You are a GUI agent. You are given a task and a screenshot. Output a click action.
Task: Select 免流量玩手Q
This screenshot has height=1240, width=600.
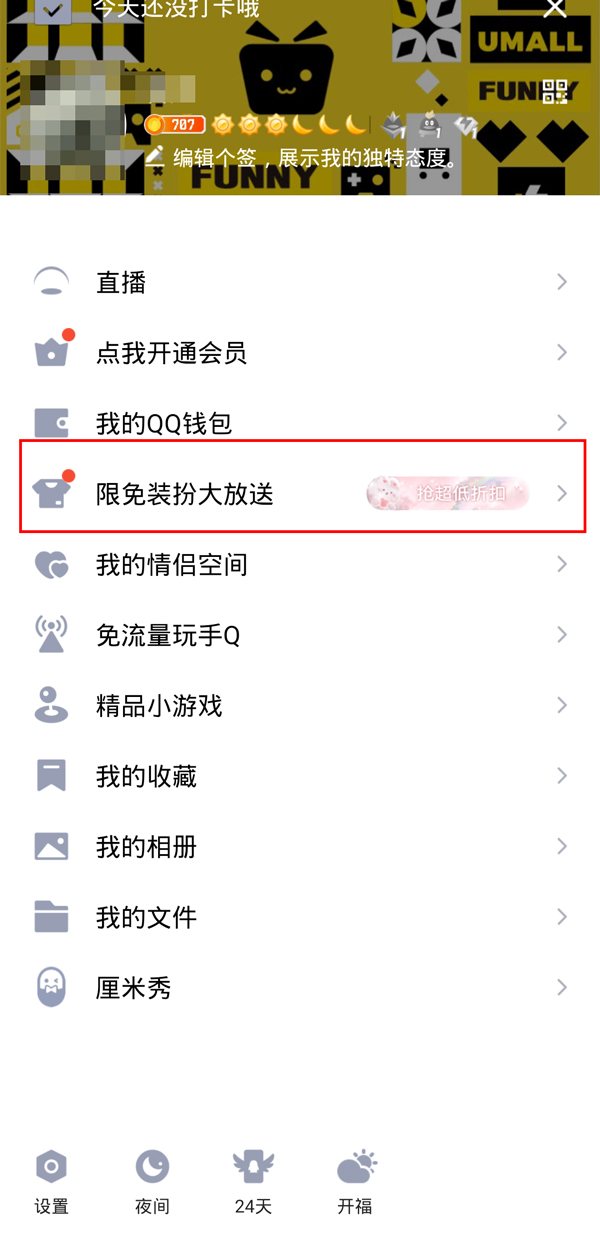point(300,635)
